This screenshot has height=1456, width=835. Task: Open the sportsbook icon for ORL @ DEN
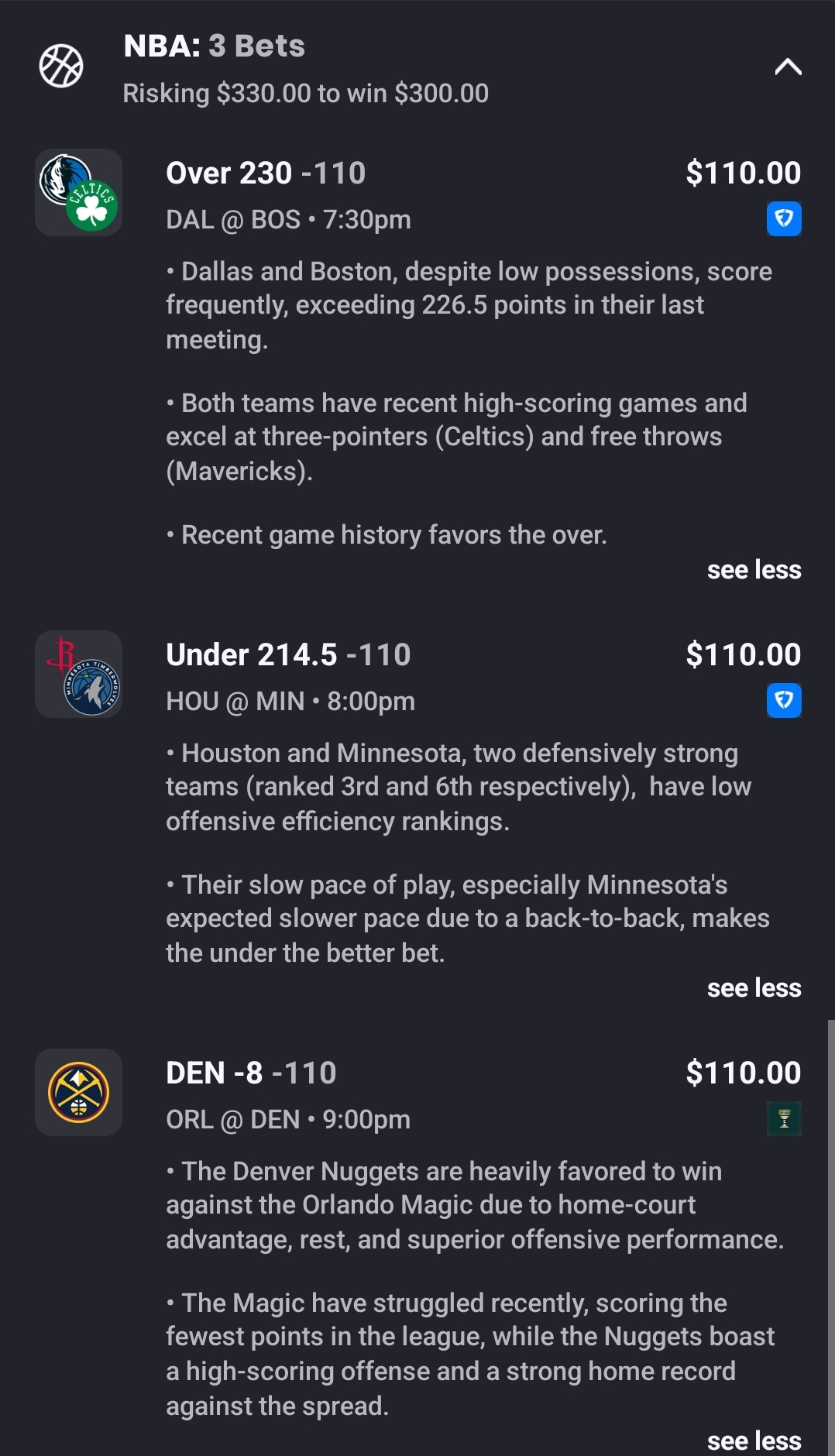(784, 1119)
